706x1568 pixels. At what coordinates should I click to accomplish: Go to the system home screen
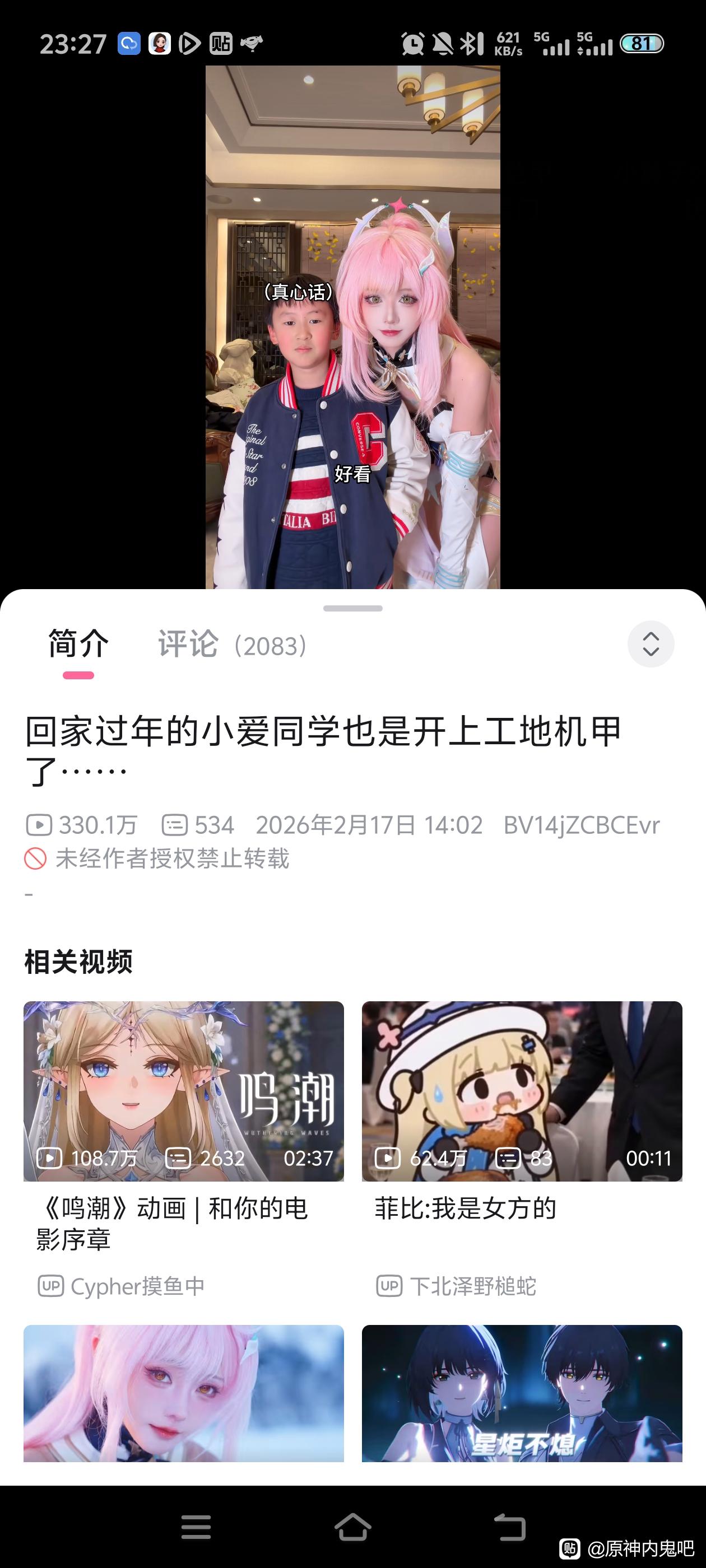point(352,1527)
